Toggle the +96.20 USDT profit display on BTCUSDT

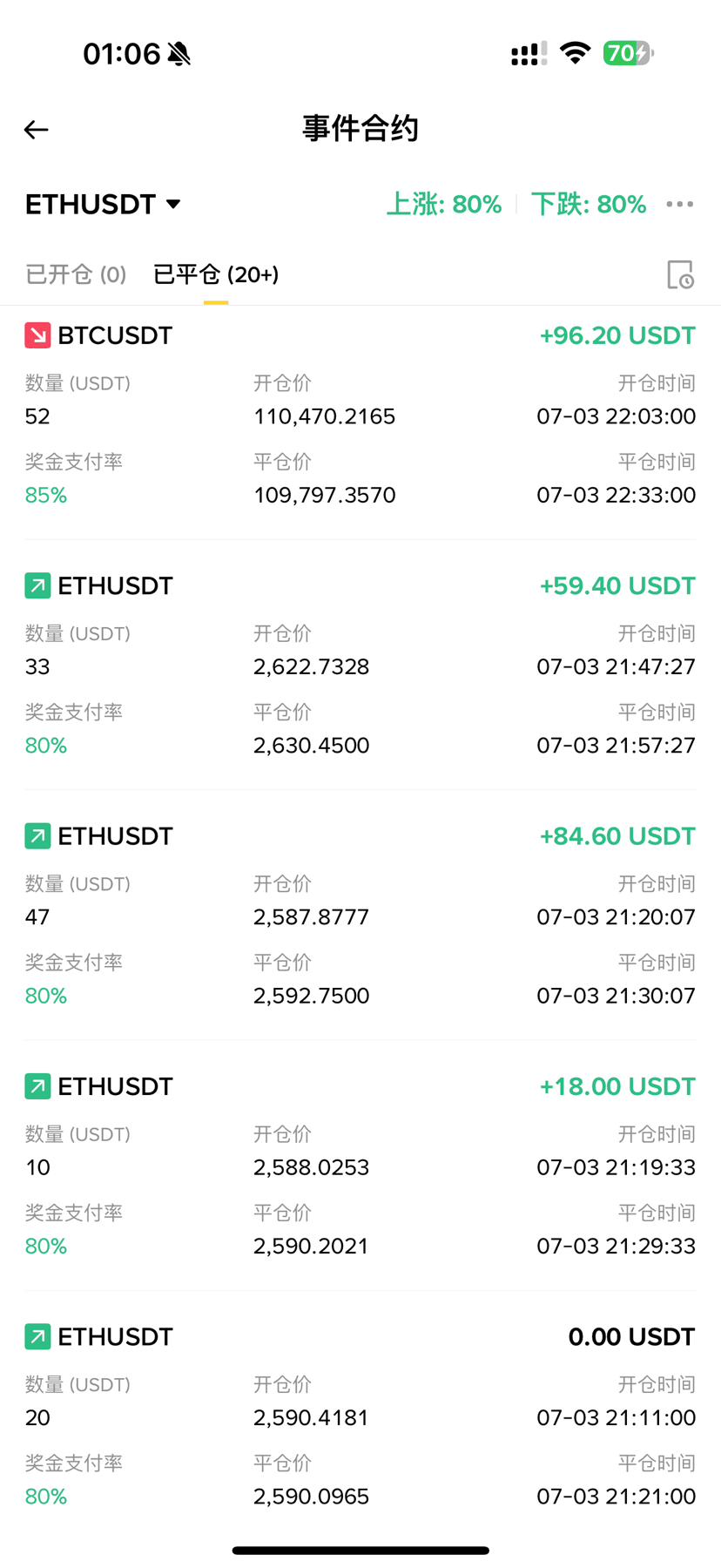tap(617, 335)
